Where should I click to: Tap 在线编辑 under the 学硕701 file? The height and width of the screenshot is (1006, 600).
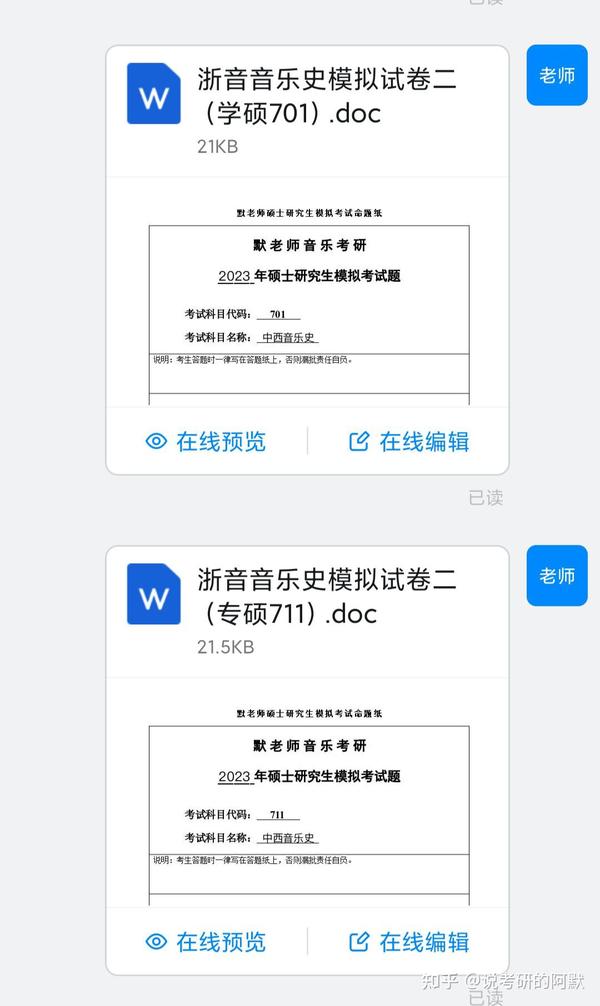[409, 441]
